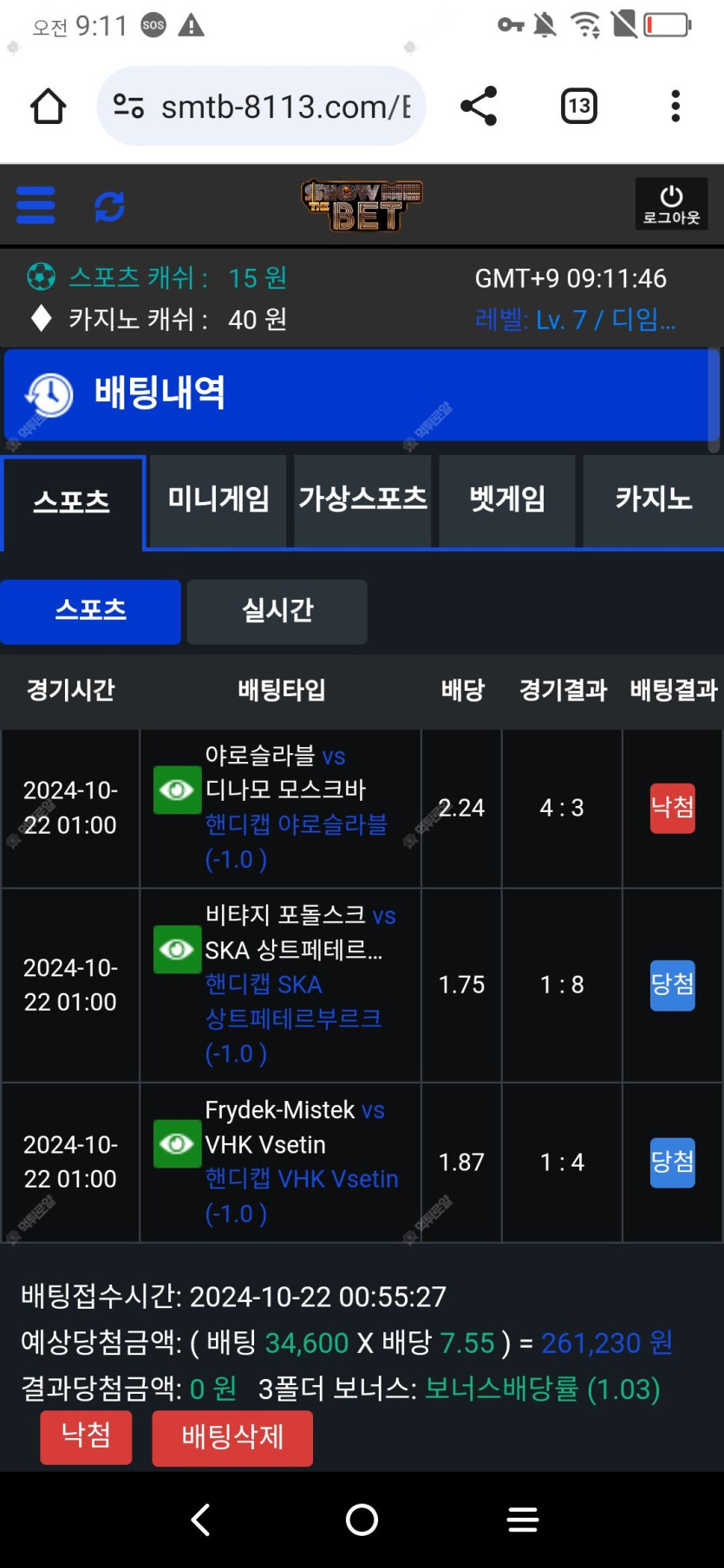Open the tab switcher showing 13
The width and height of the screenshot is (724, 1568).
pos(578,107)
